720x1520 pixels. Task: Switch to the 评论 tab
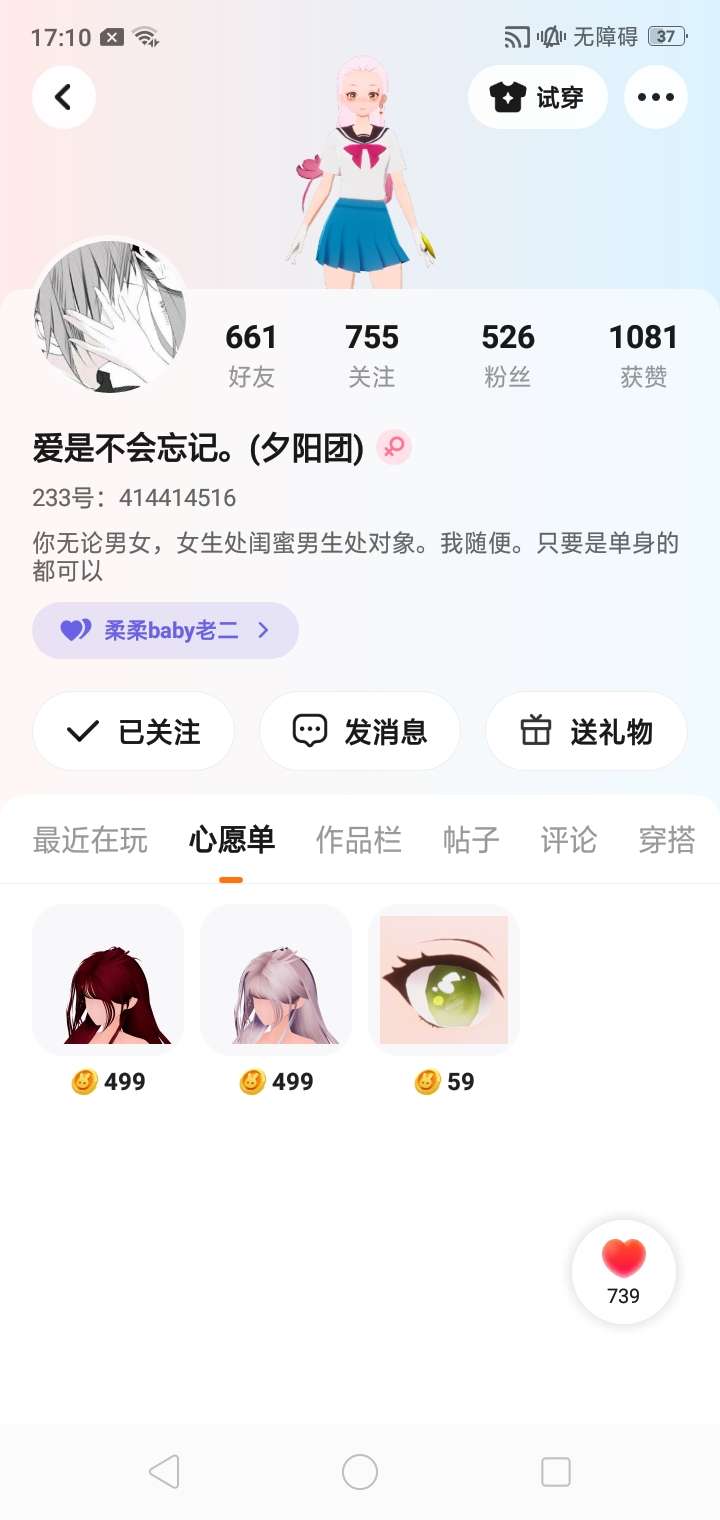pyautogui.click(x=568, y=840)
